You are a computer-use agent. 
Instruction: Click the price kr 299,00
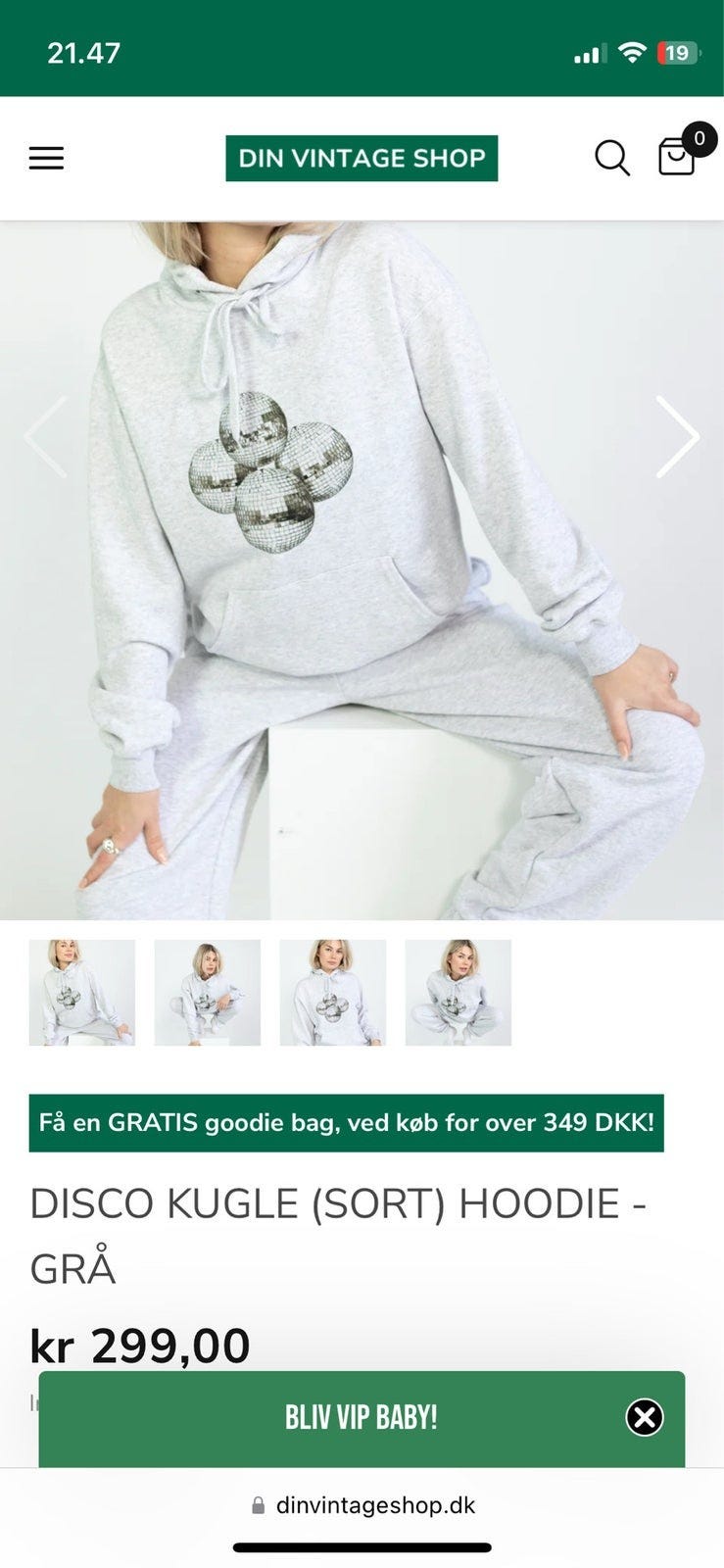click(x=139, y=1345)
